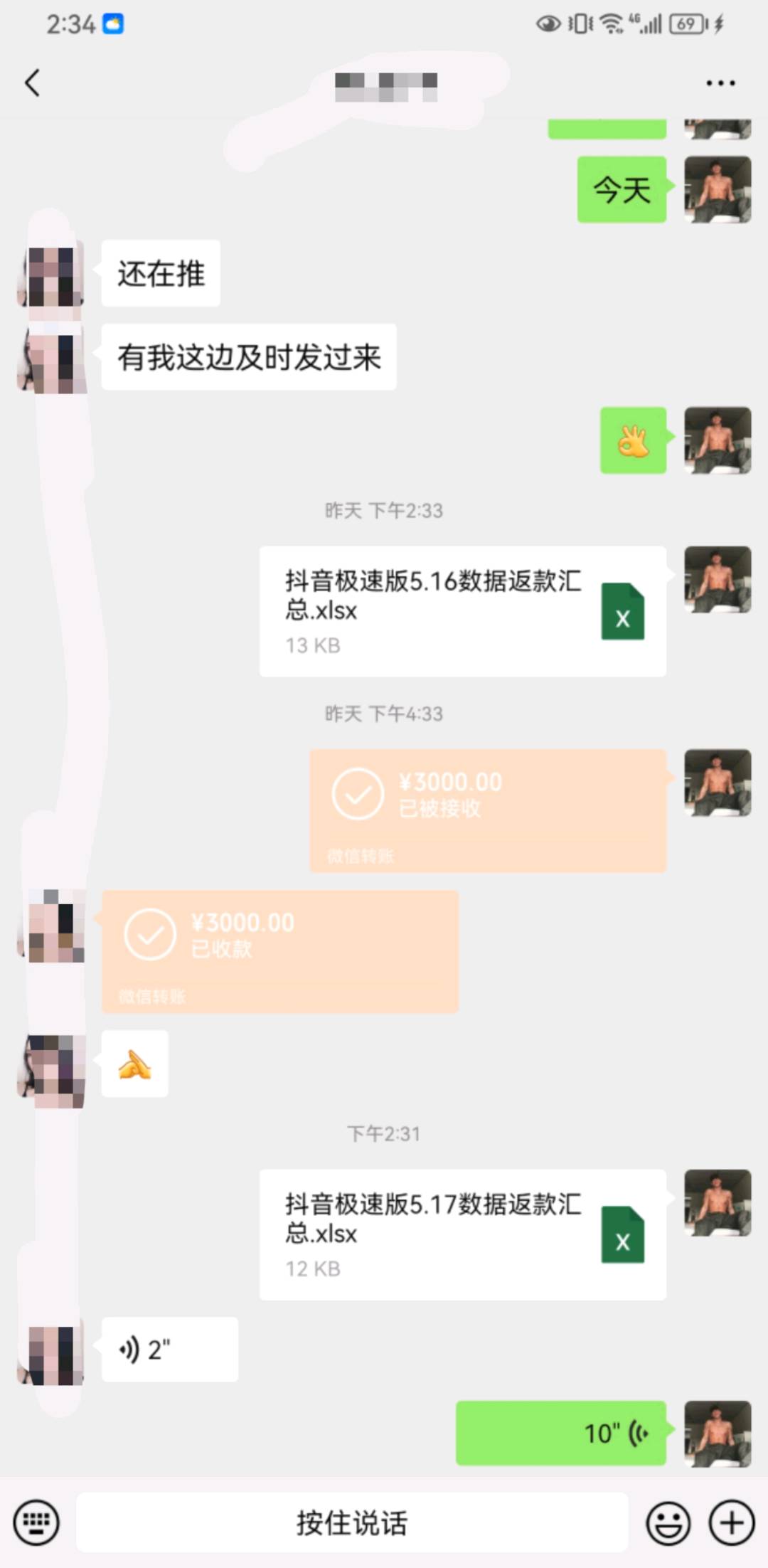Open the 抖音极速版5.16数据返款汇总.xlsx file

pyautogui.click(x=462, y=611)
